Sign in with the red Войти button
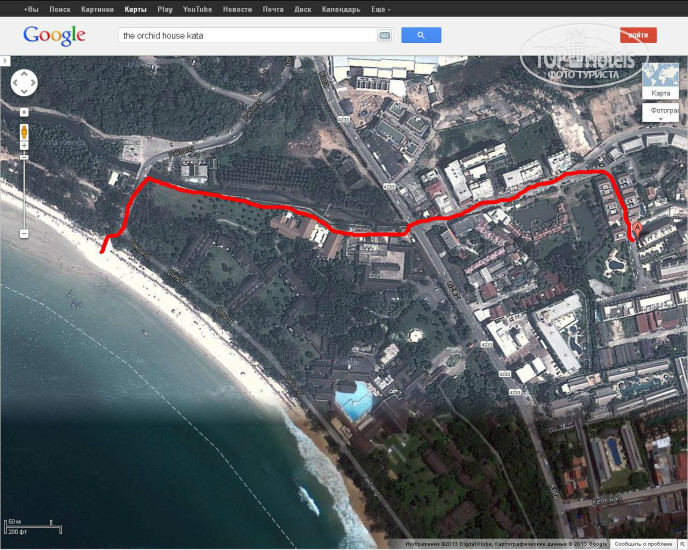688x550 pixels. 638,35
